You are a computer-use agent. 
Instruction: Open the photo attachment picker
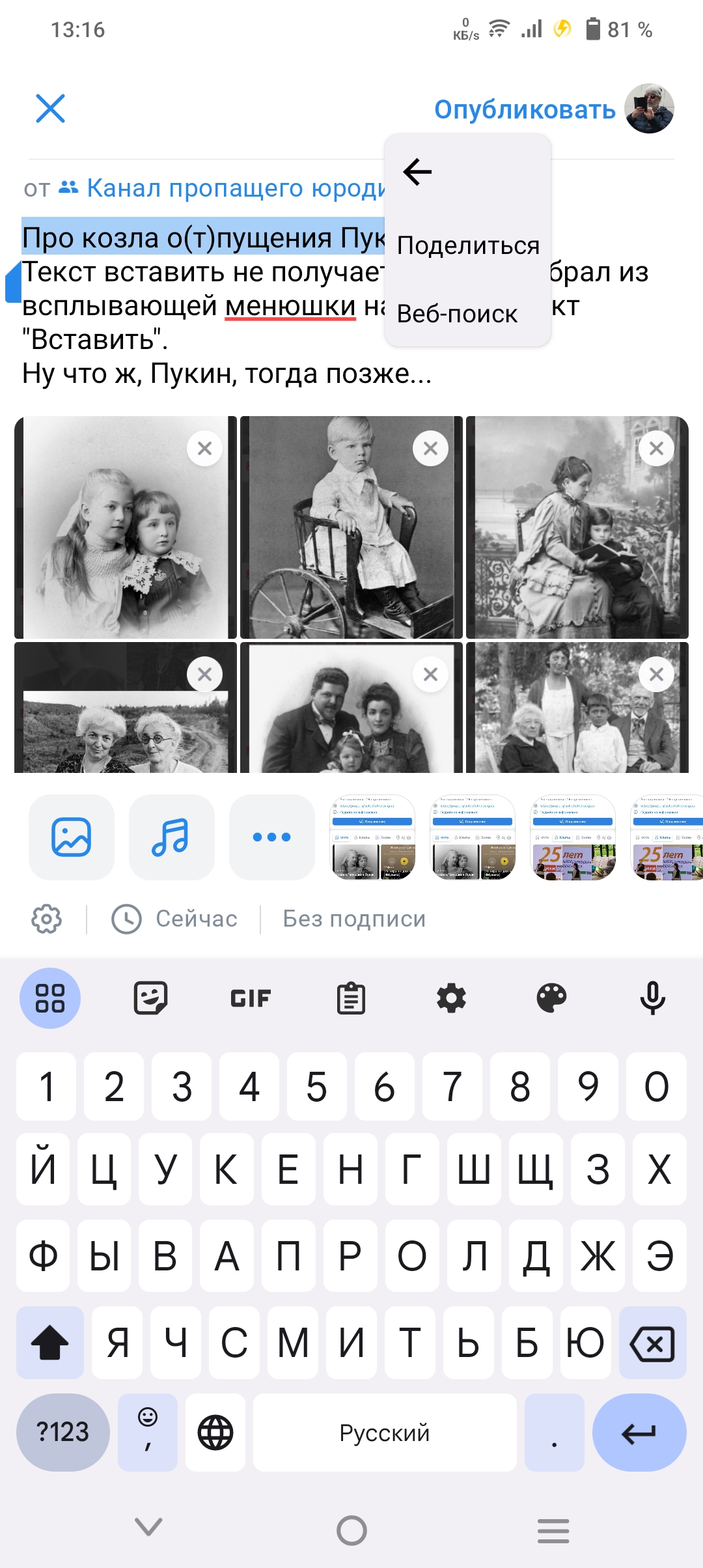pos(72,837)
